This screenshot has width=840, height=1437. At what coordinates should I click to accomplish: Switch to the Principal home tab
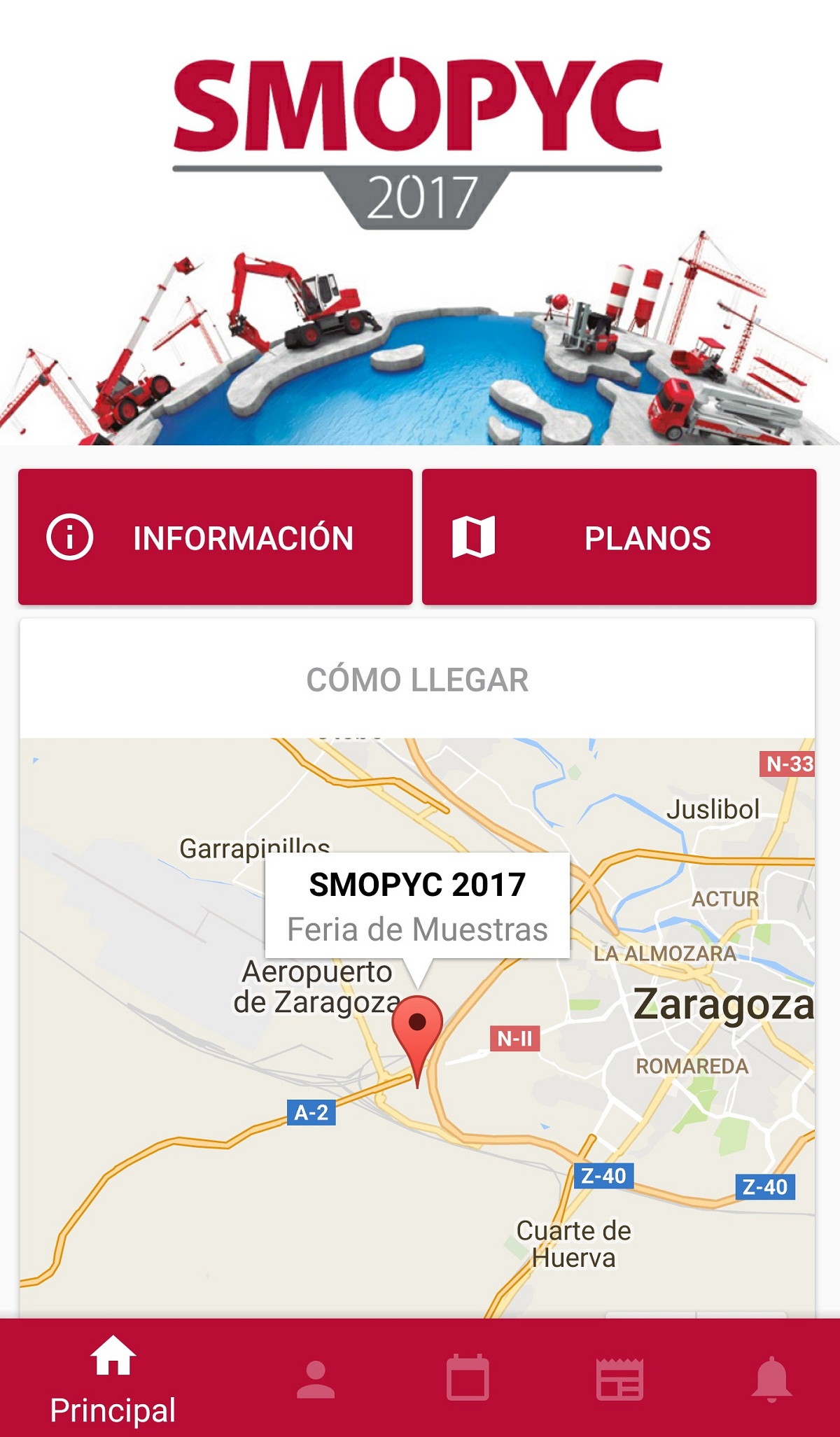113,1379
